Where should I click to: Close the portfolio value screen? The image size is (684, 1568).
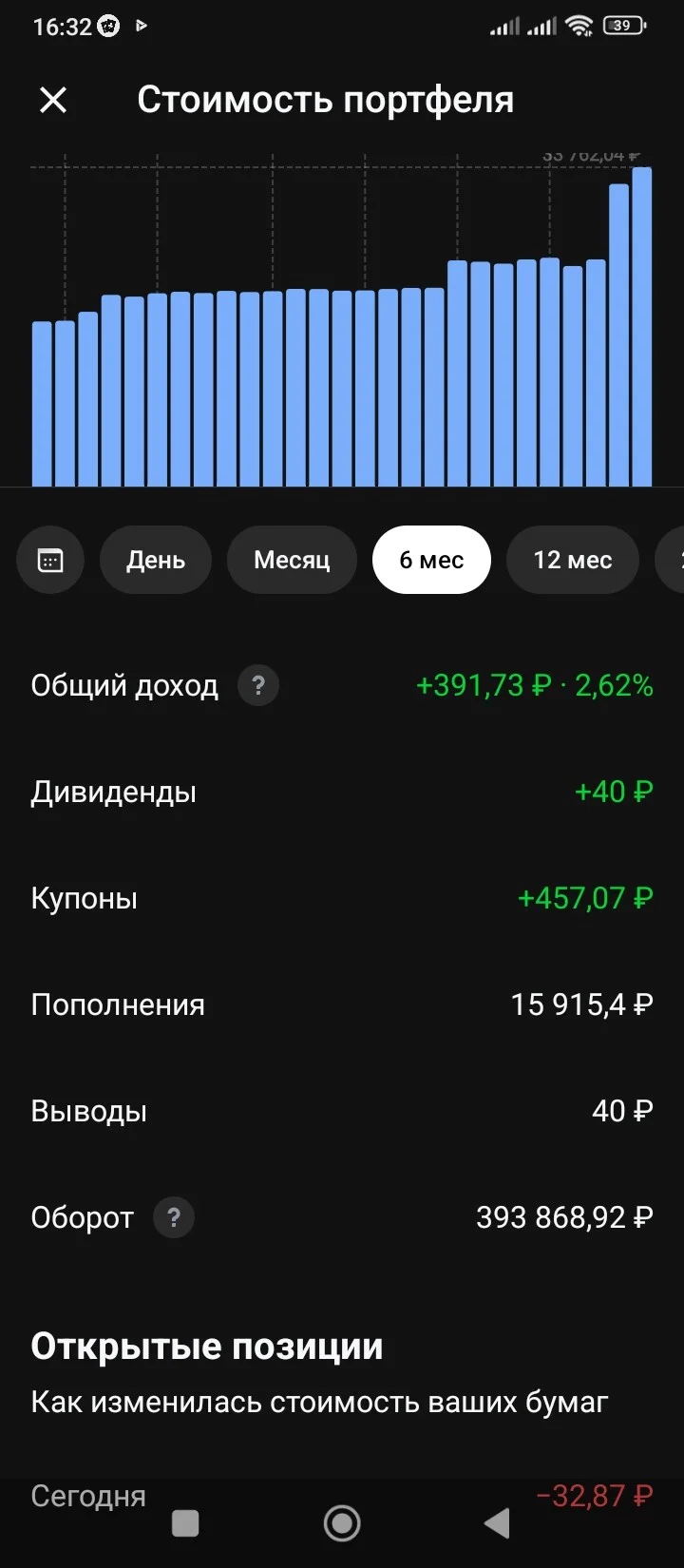pyautogui.click(x=53, y=100)
